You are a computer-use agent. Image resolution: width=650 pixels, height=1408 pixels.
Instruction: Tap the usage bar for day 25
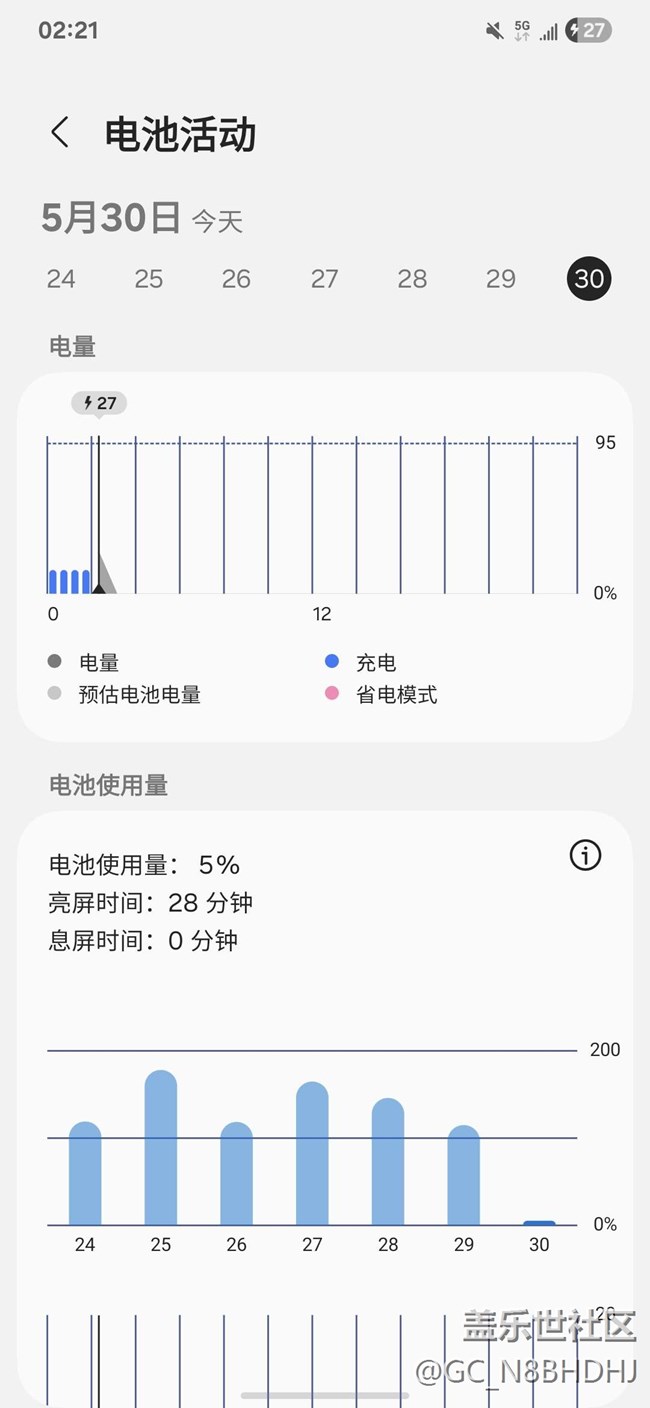pyautogui.click(x=161, y=1148)
